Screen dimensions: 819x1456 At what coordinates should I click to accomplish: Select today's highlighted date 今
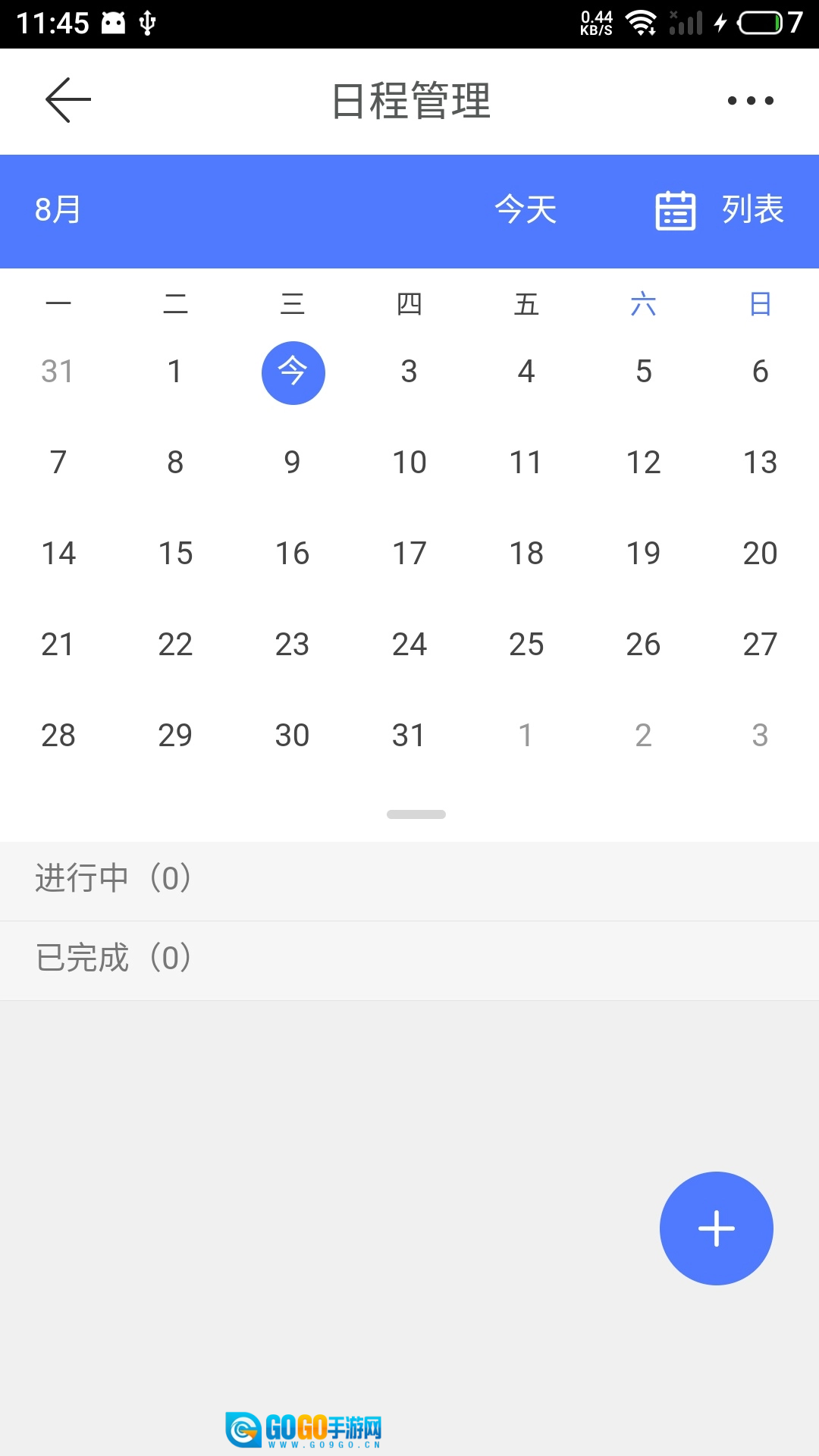pos(293,372)
